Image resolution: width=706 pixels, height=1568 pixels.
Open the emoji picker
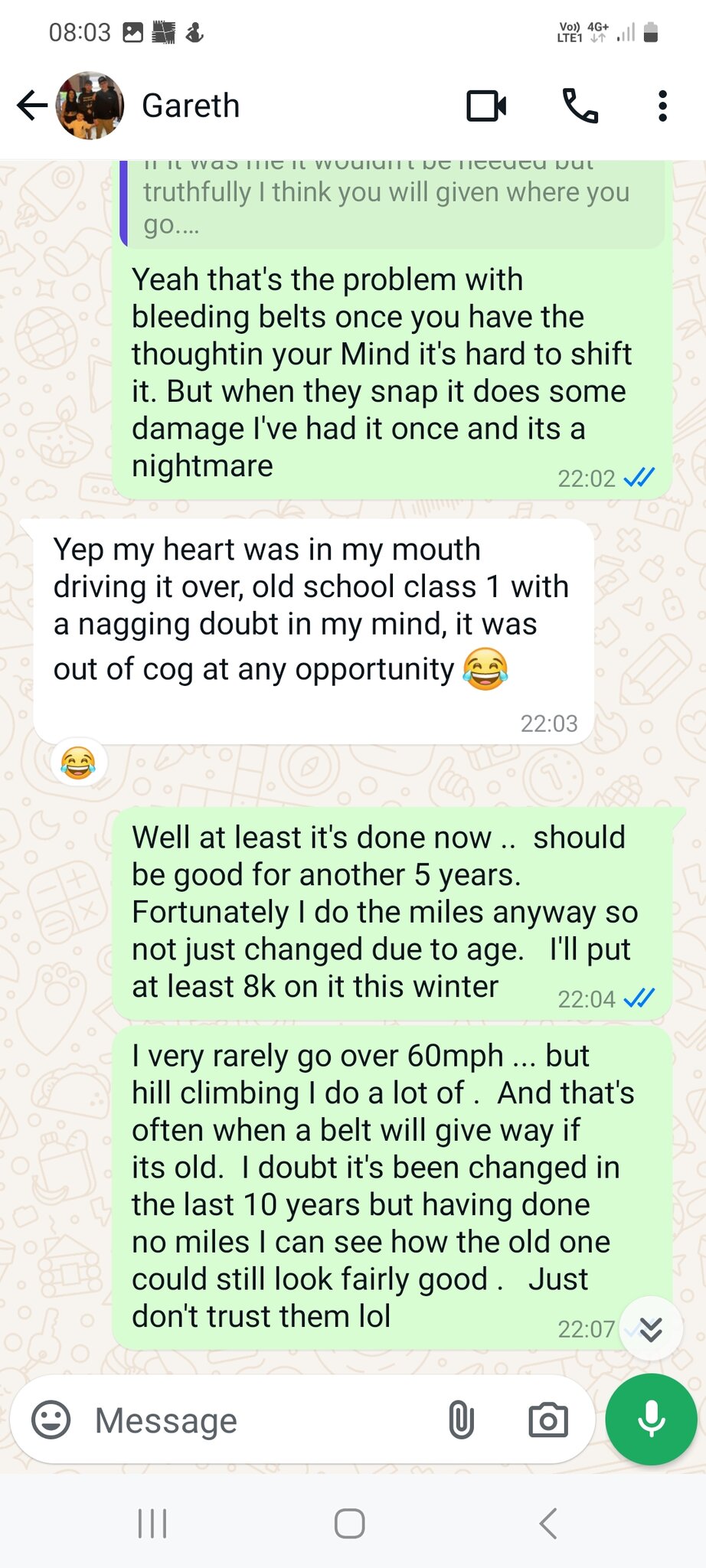point(51,1421)
